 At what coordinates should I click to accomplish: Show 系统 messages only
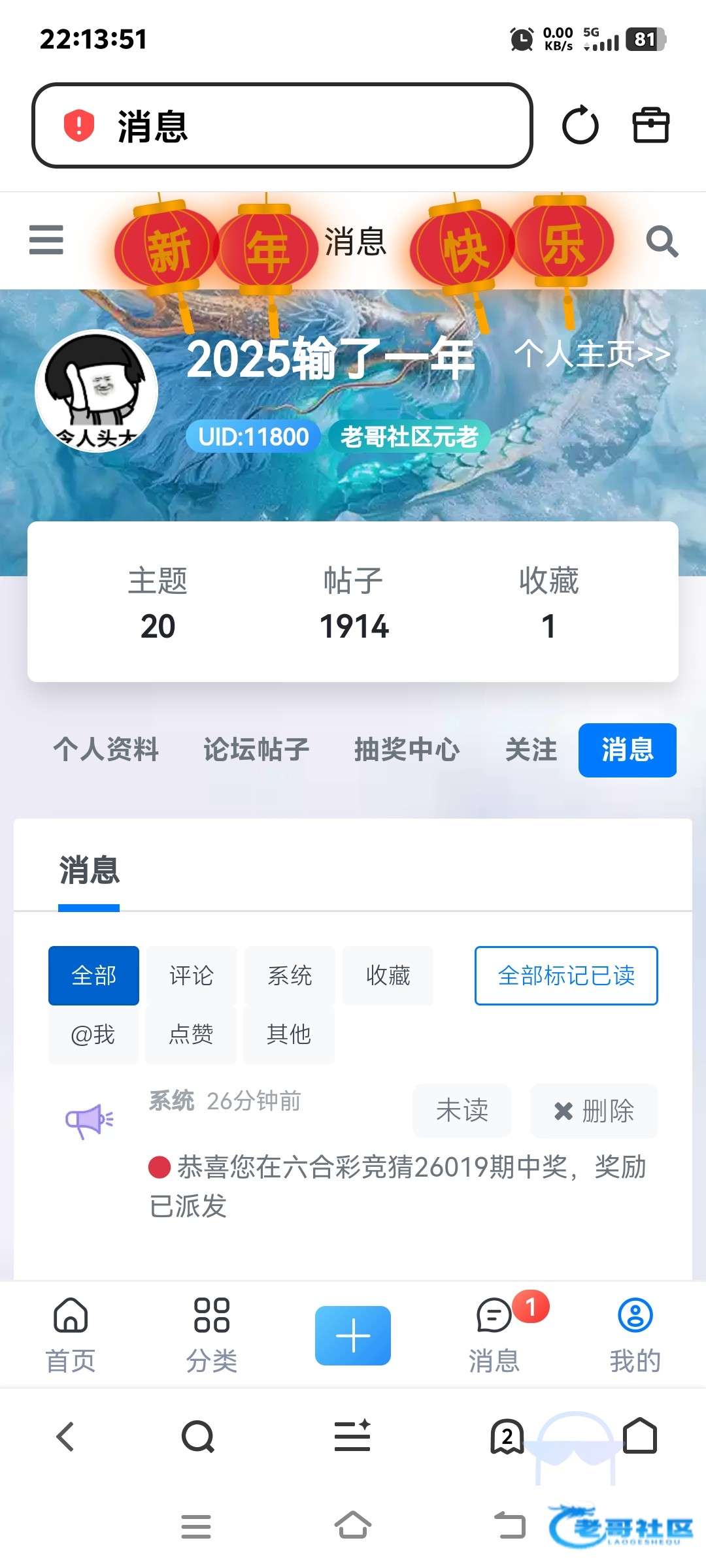290,975
